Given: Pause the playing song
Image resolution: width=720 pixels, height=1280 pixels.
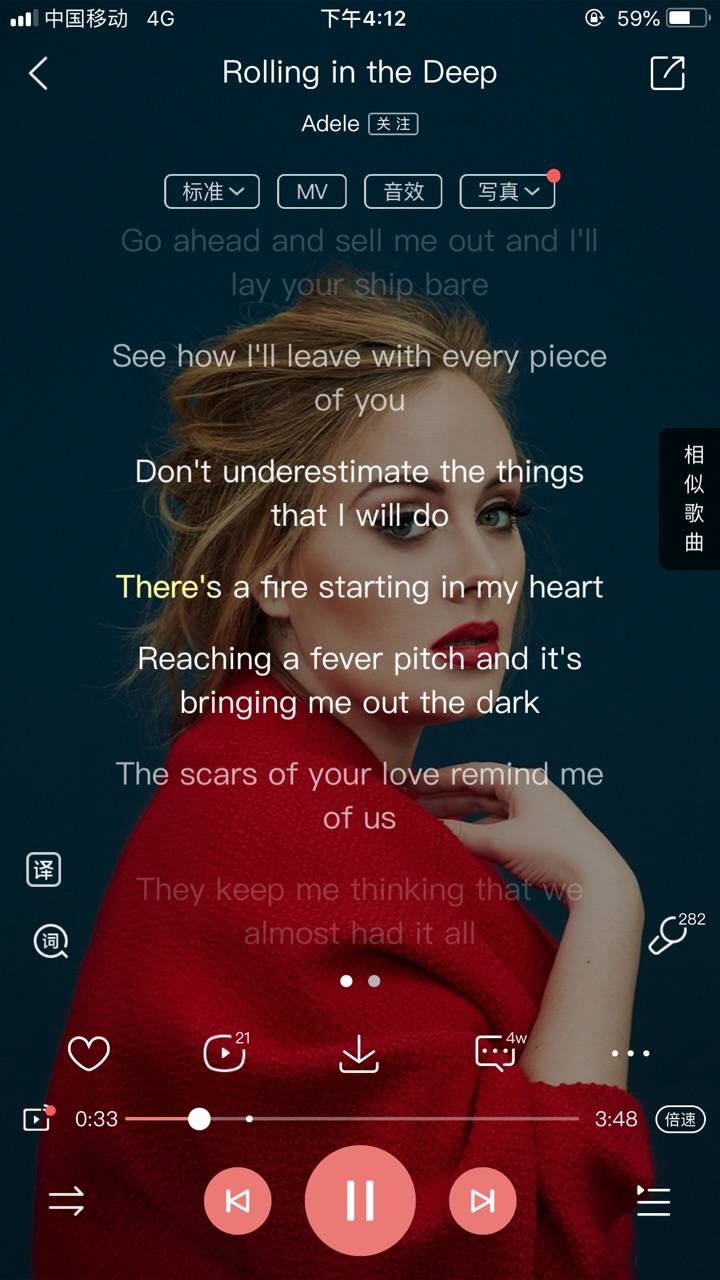Looking at the screenshot, I should point(359,1200).
